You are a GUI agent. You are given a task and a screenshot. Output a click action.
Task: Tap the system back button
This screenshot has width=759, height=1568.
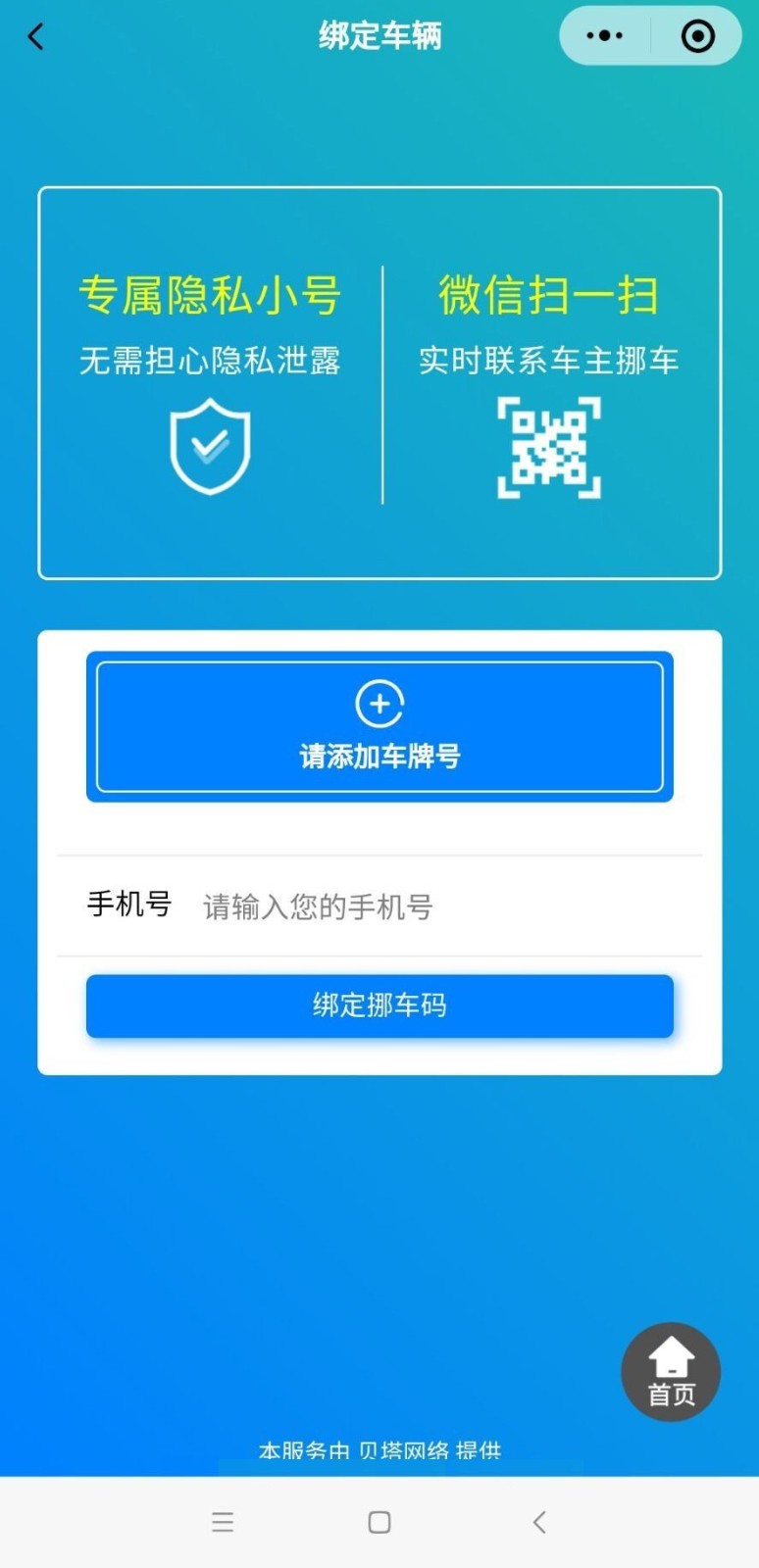[539, 1522]
